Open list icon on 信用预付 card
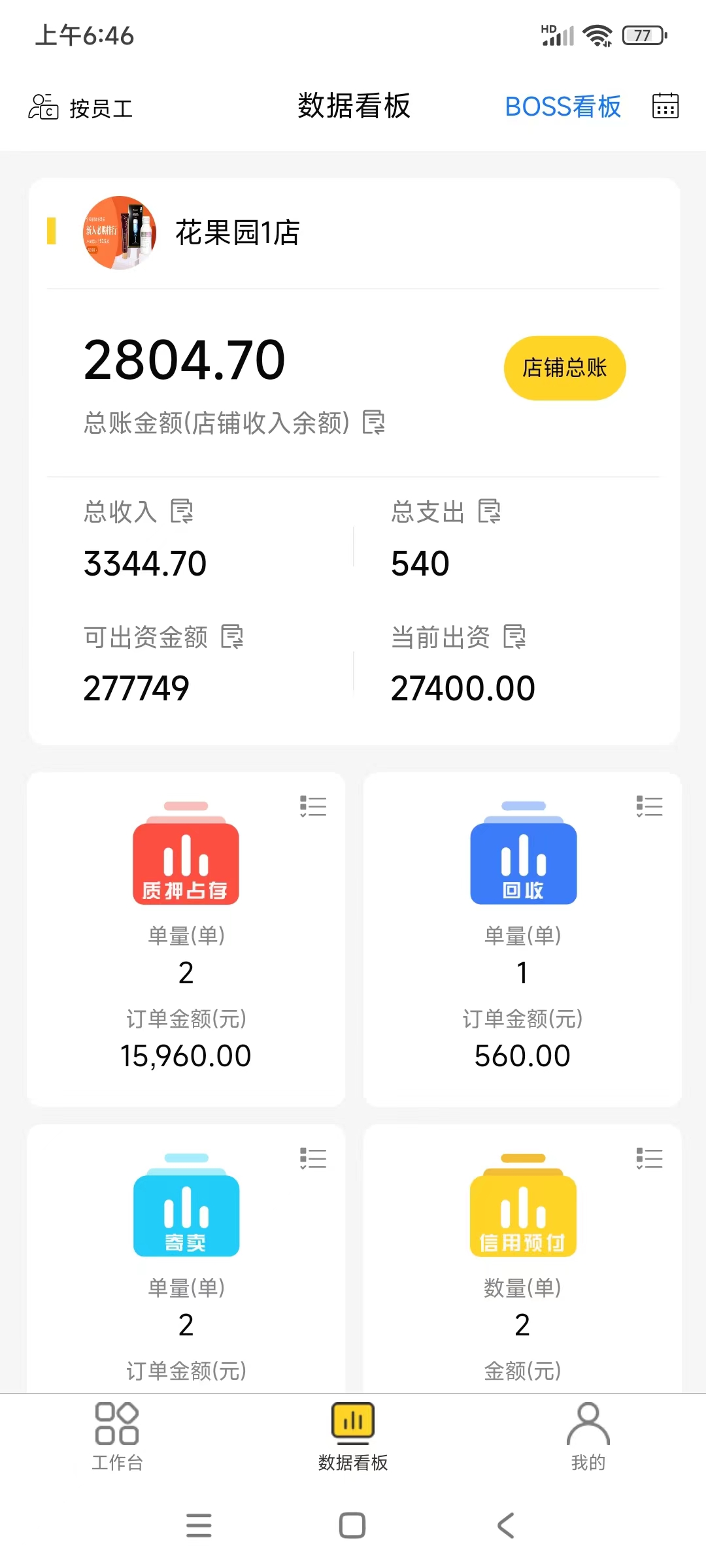This screenshot has width=706, height=1568. point(650,1158)
